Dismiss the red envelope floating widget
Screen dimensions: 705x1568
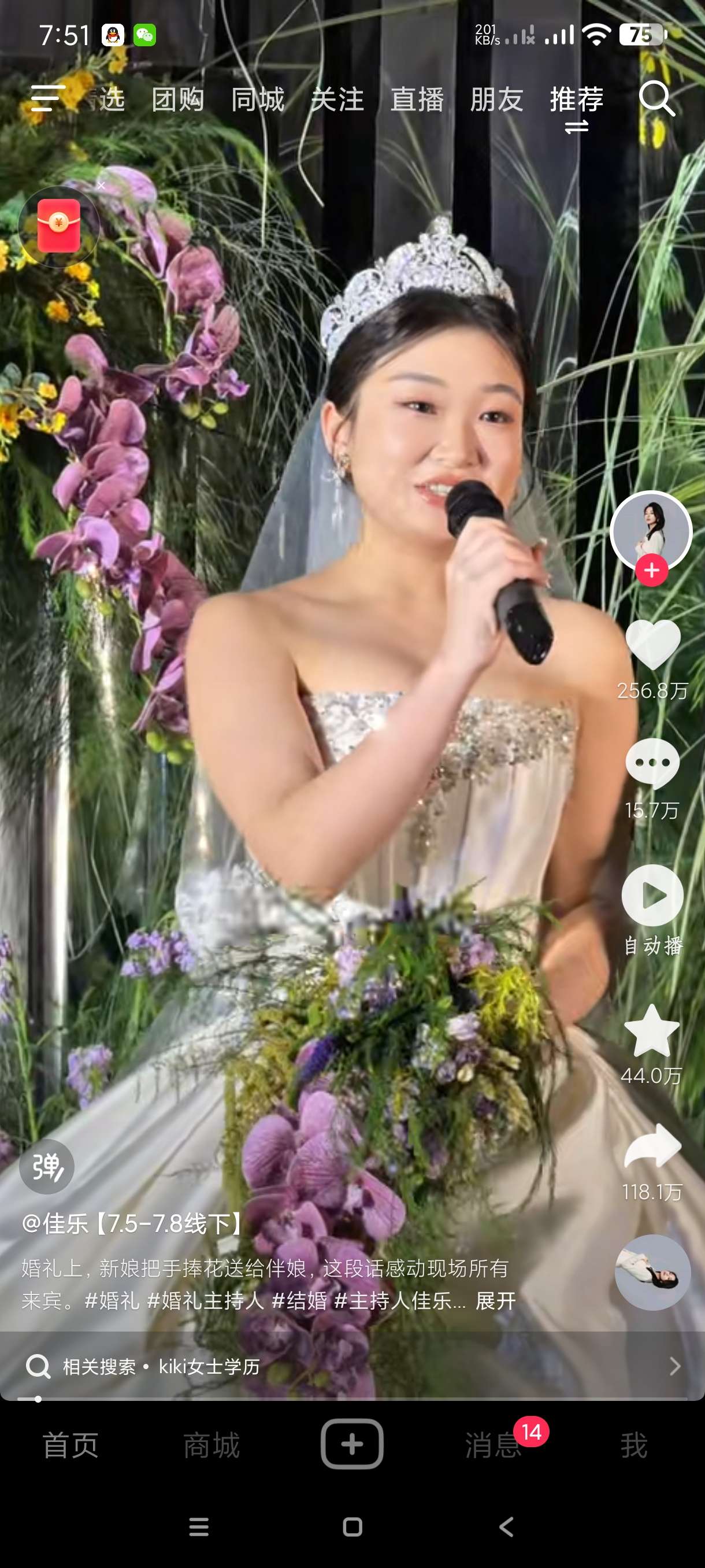(x=101, y=186)
